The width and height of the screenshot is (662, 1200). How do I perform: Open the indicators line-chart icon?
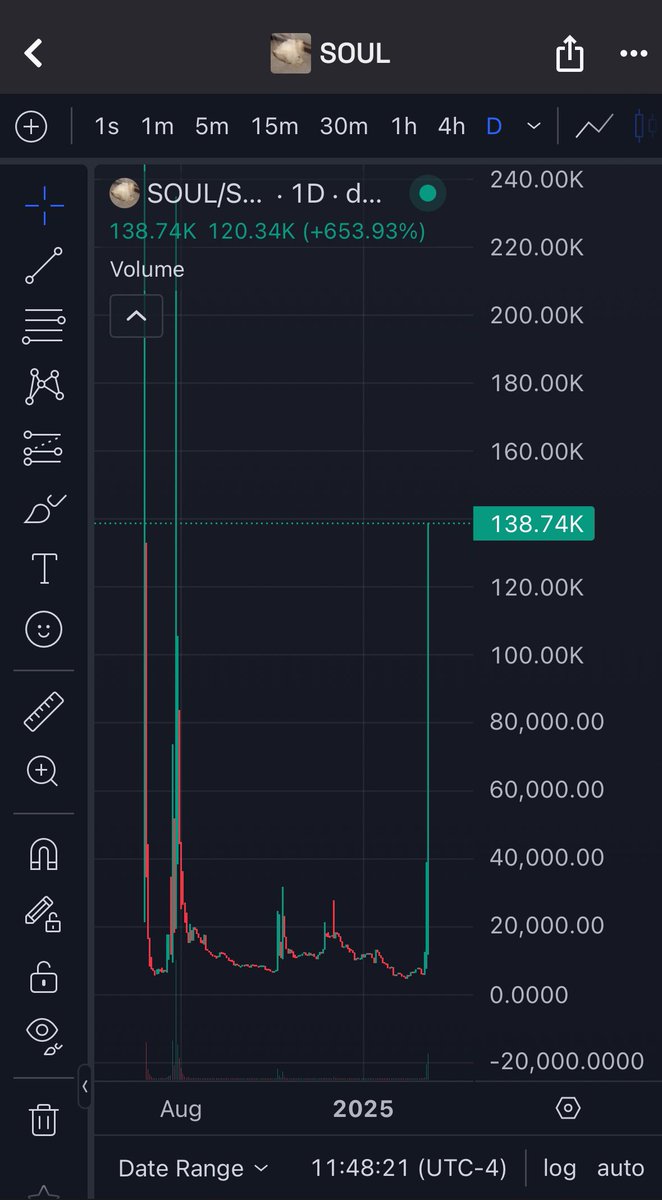594,126
